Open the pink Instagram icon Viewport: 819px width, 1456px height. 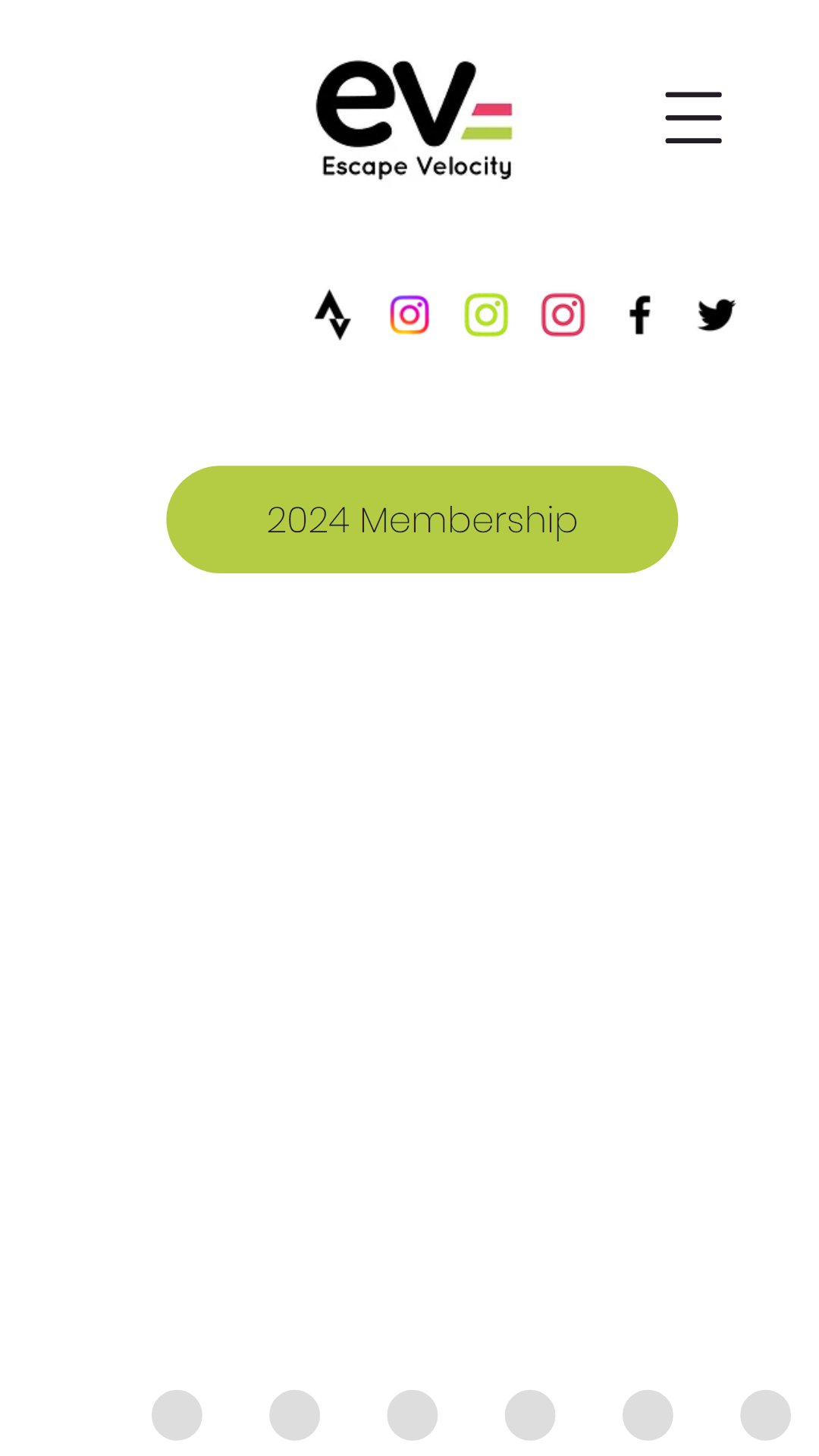click(563, 315)
